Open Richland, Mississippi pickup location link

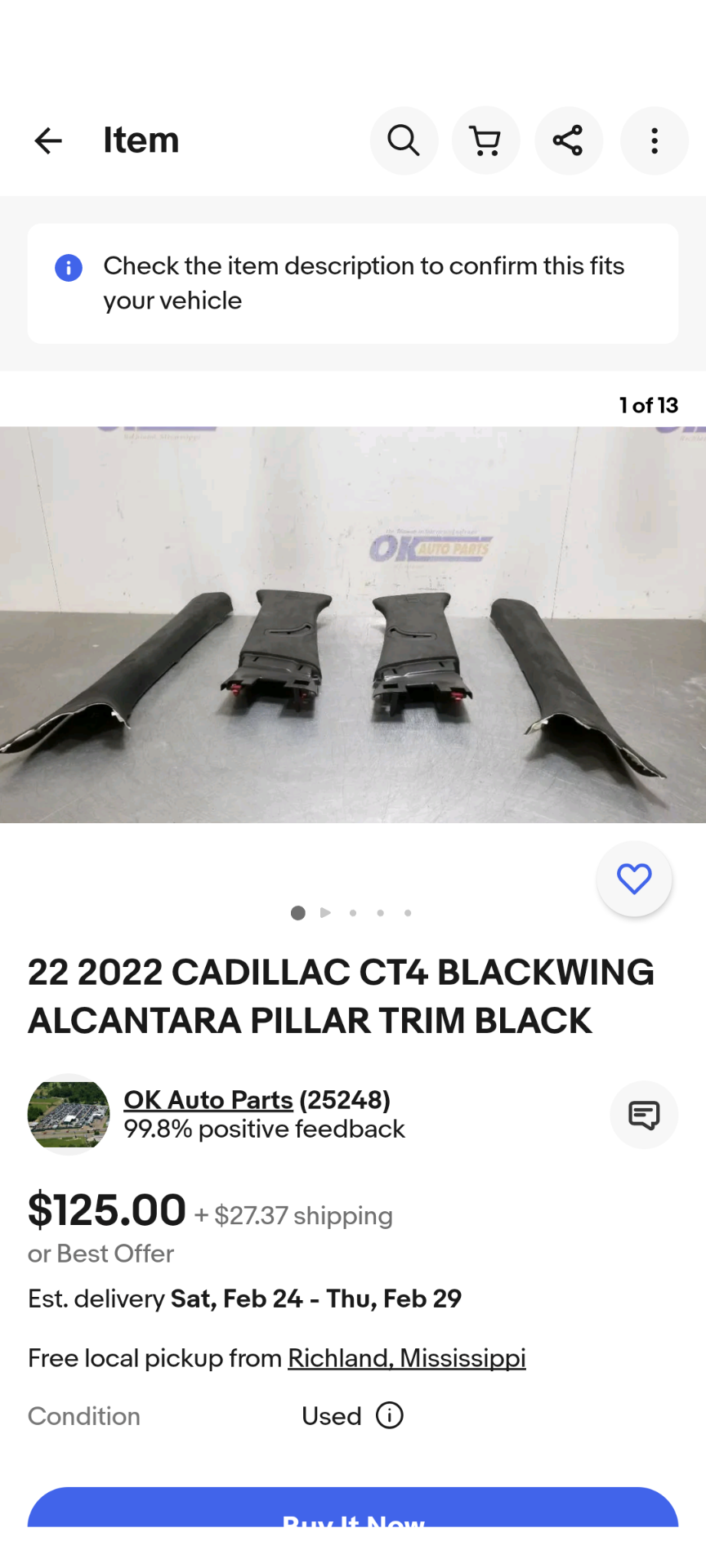click(x=406, y=1358)
